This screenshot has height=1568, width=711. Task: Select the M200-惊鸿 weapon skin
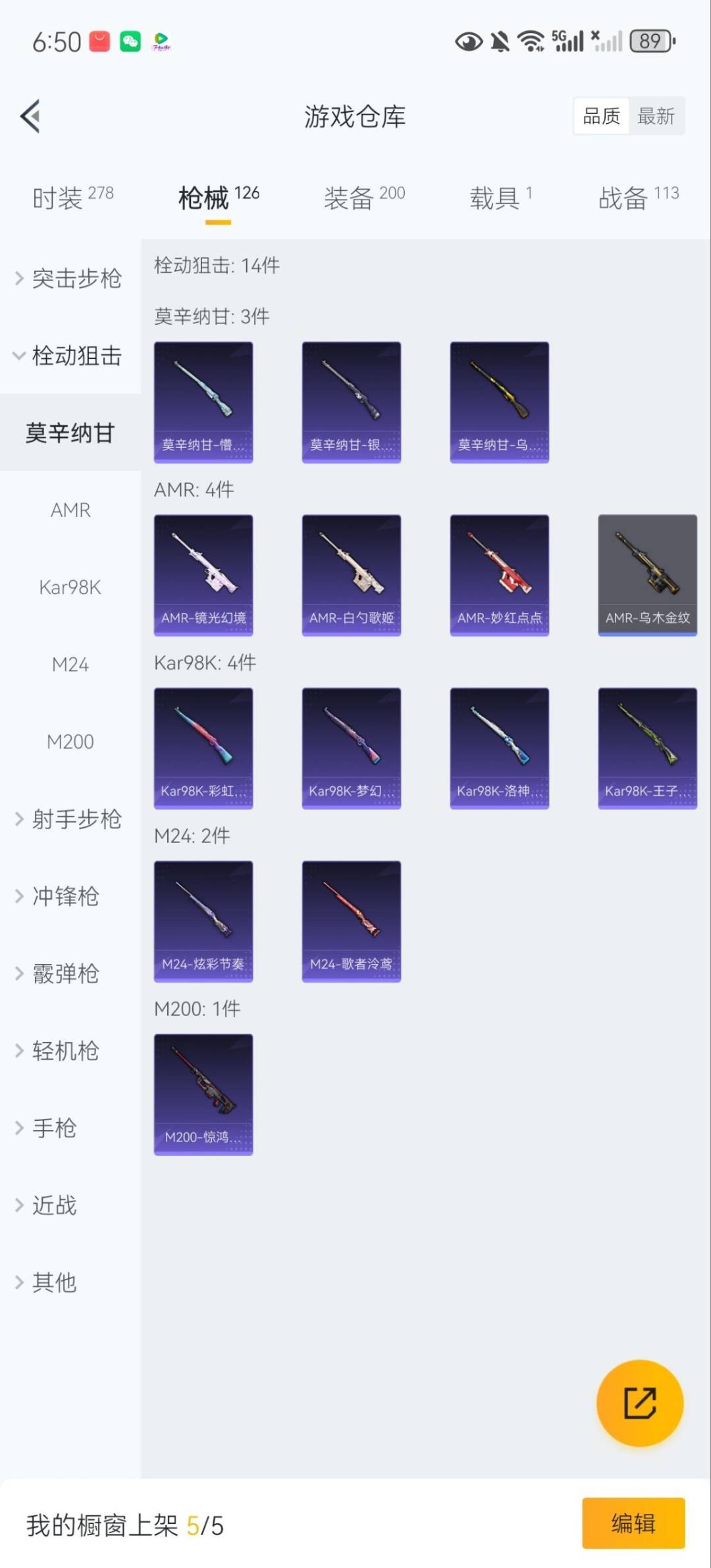pos(203,1095)
